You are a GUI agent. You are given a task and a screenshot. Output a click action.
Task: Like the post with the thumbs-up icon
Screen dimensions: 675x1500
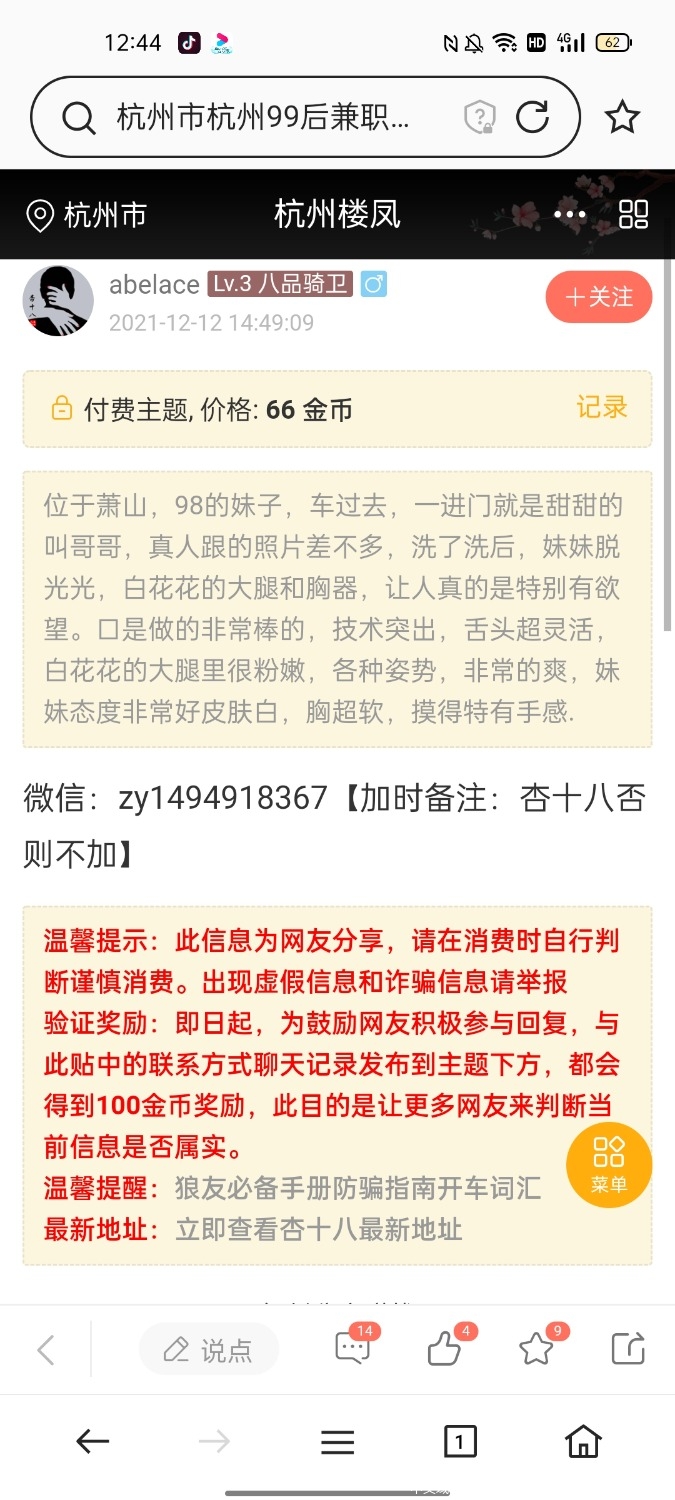point(444,1350)
